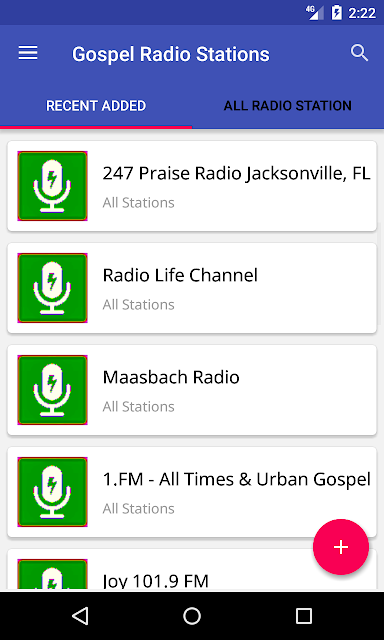
Task: Open the hamburger navigation drawer
Action: (x=28, y=53)
